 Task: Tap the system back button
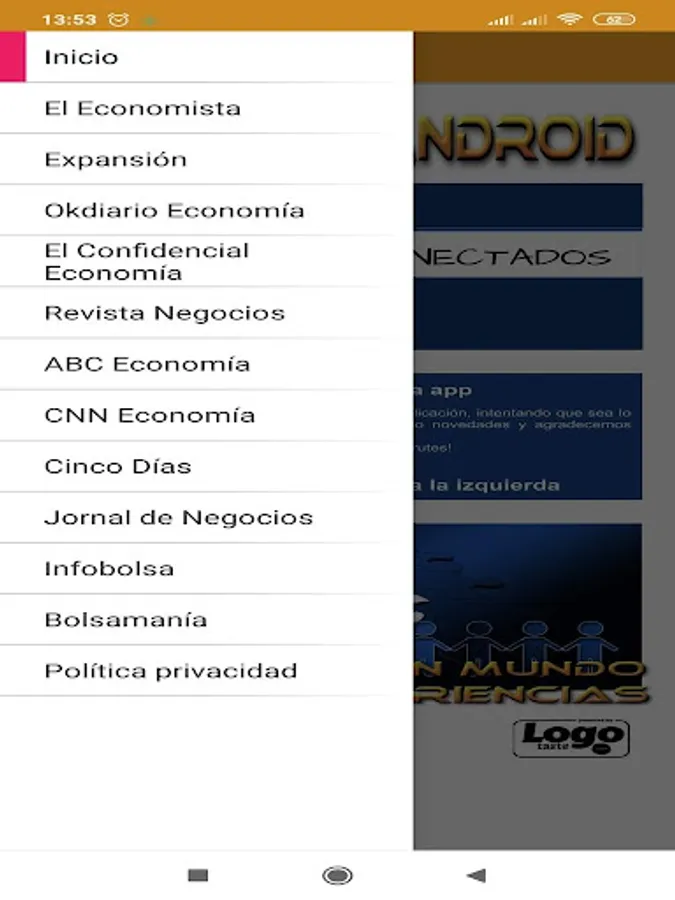click(x=476, y=876)
